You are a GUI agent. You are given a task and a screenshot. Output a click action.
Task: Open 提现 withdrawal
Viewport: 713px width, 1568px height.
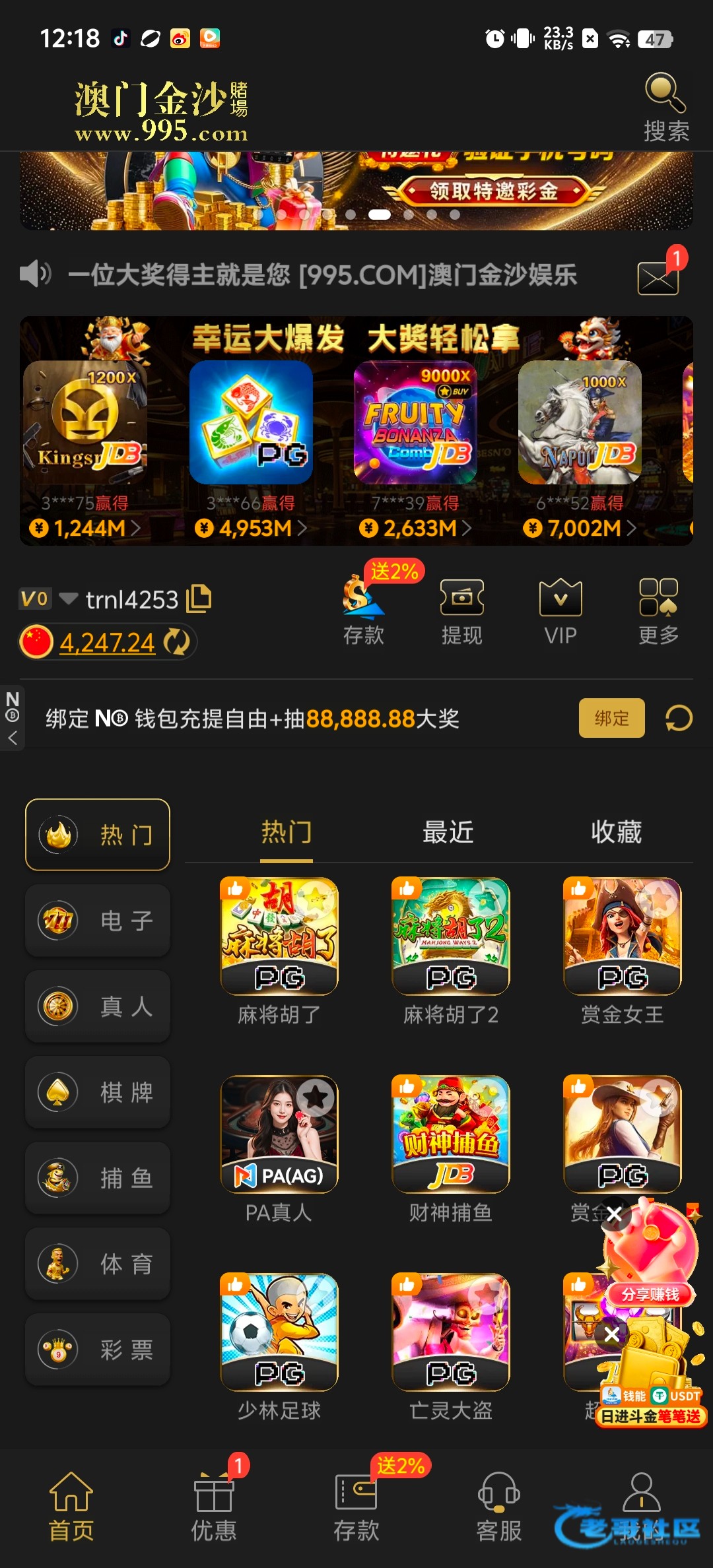click(461, 612)
